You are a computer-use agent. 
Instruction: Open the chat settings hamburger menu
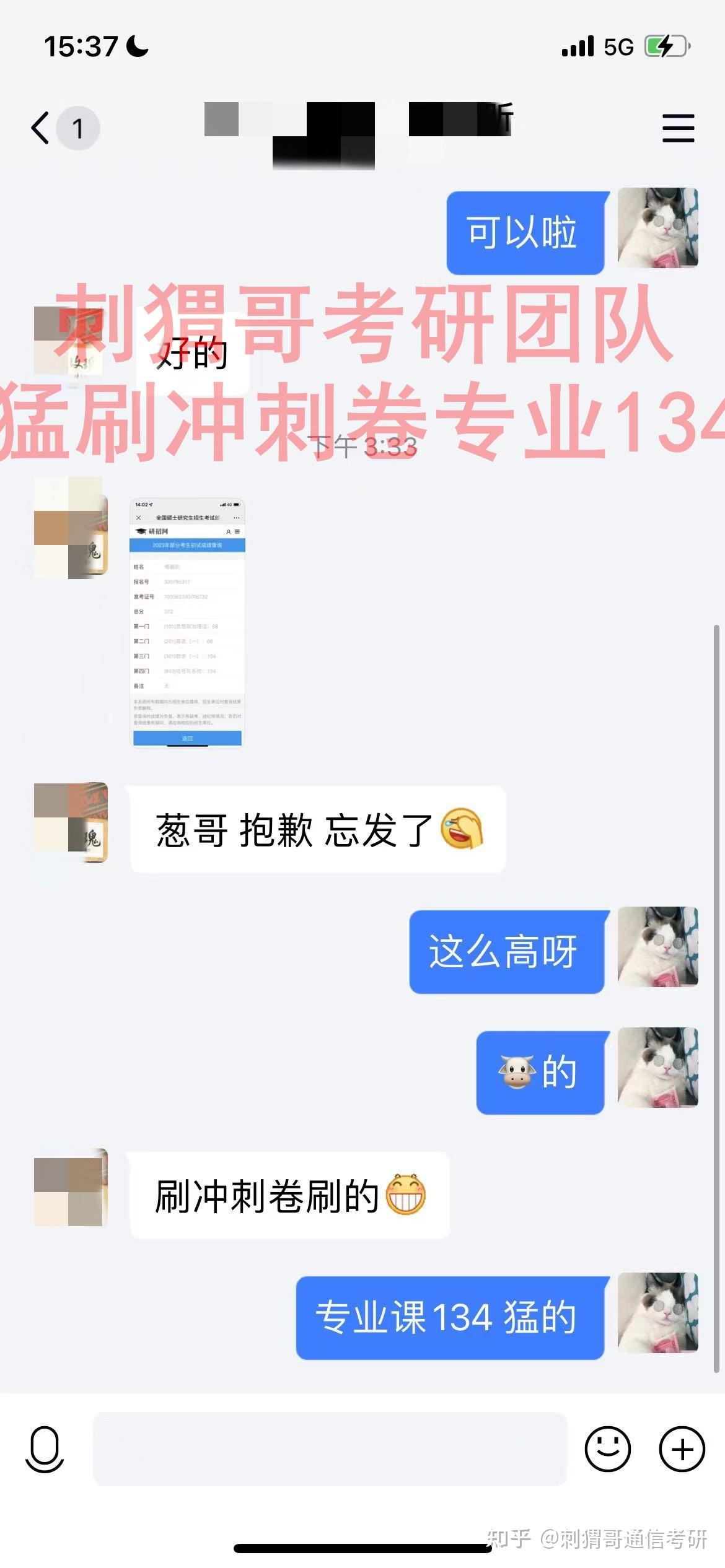click(678, 128)
